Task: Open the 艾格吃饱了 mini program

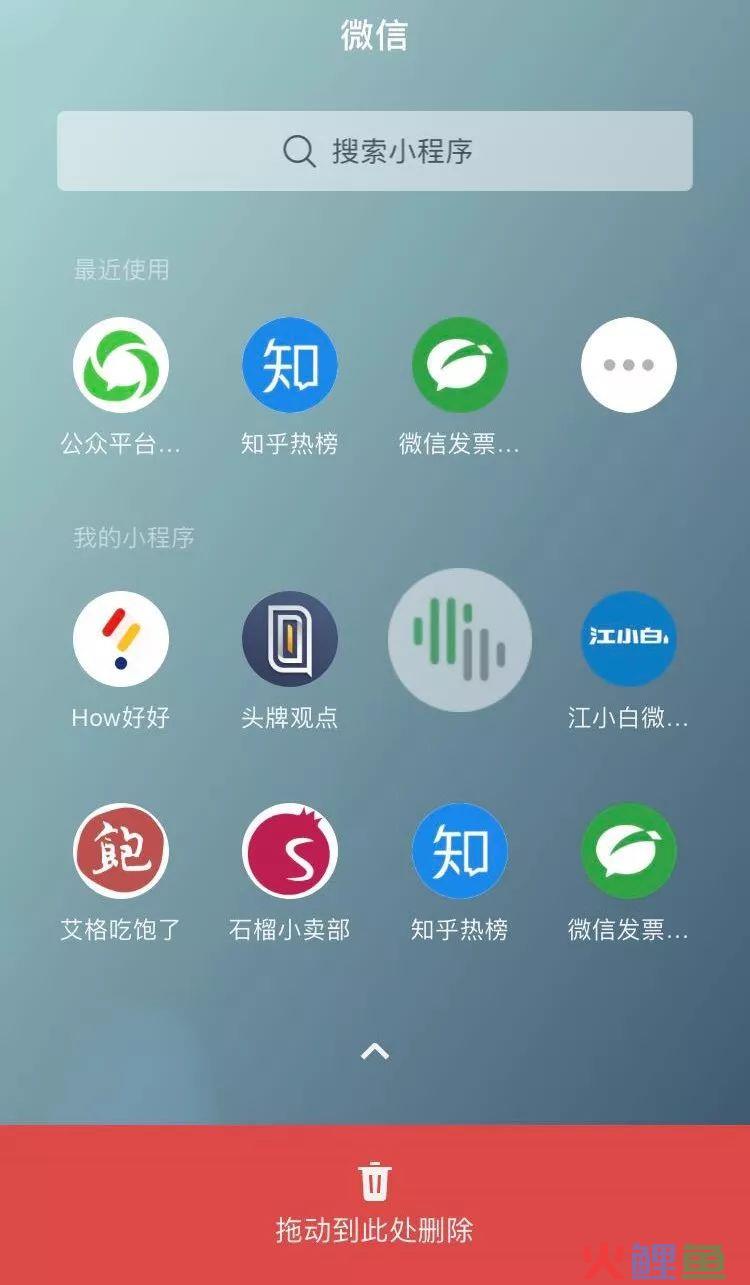Action: point(121,852)
